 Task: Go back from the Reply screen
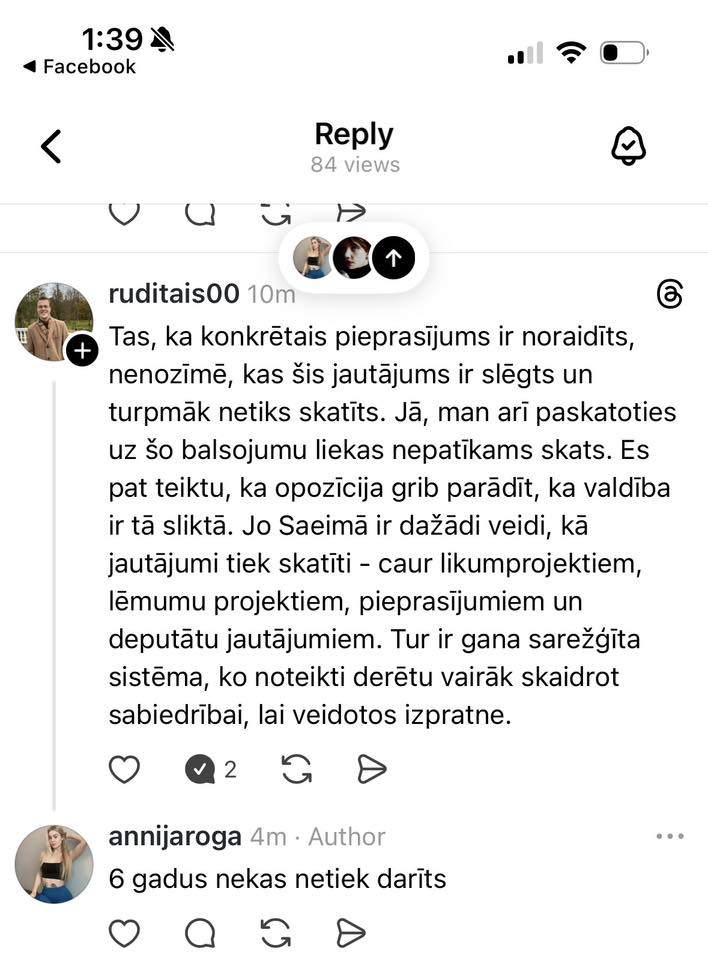coord(51,146)
